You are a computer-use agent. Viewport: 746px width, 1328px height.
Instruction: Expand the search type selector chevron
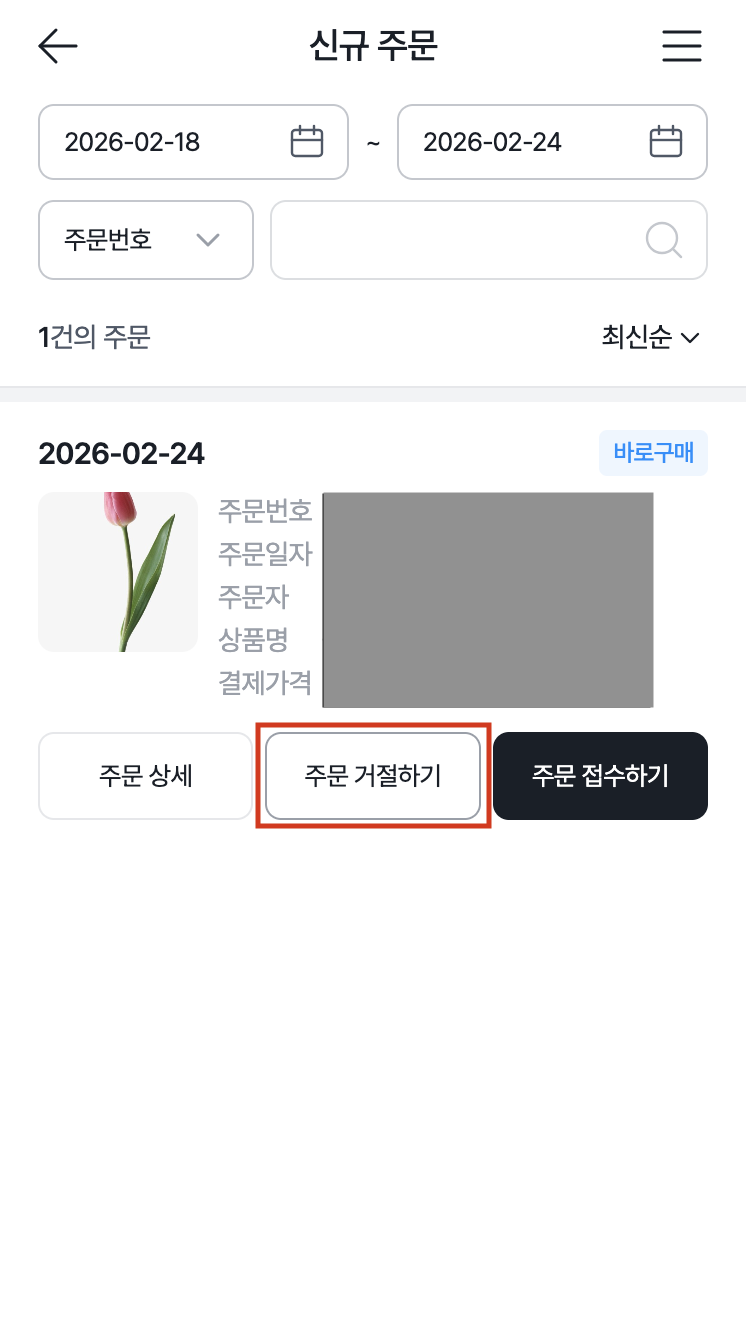pyautogui.click(x=207, y=240)
